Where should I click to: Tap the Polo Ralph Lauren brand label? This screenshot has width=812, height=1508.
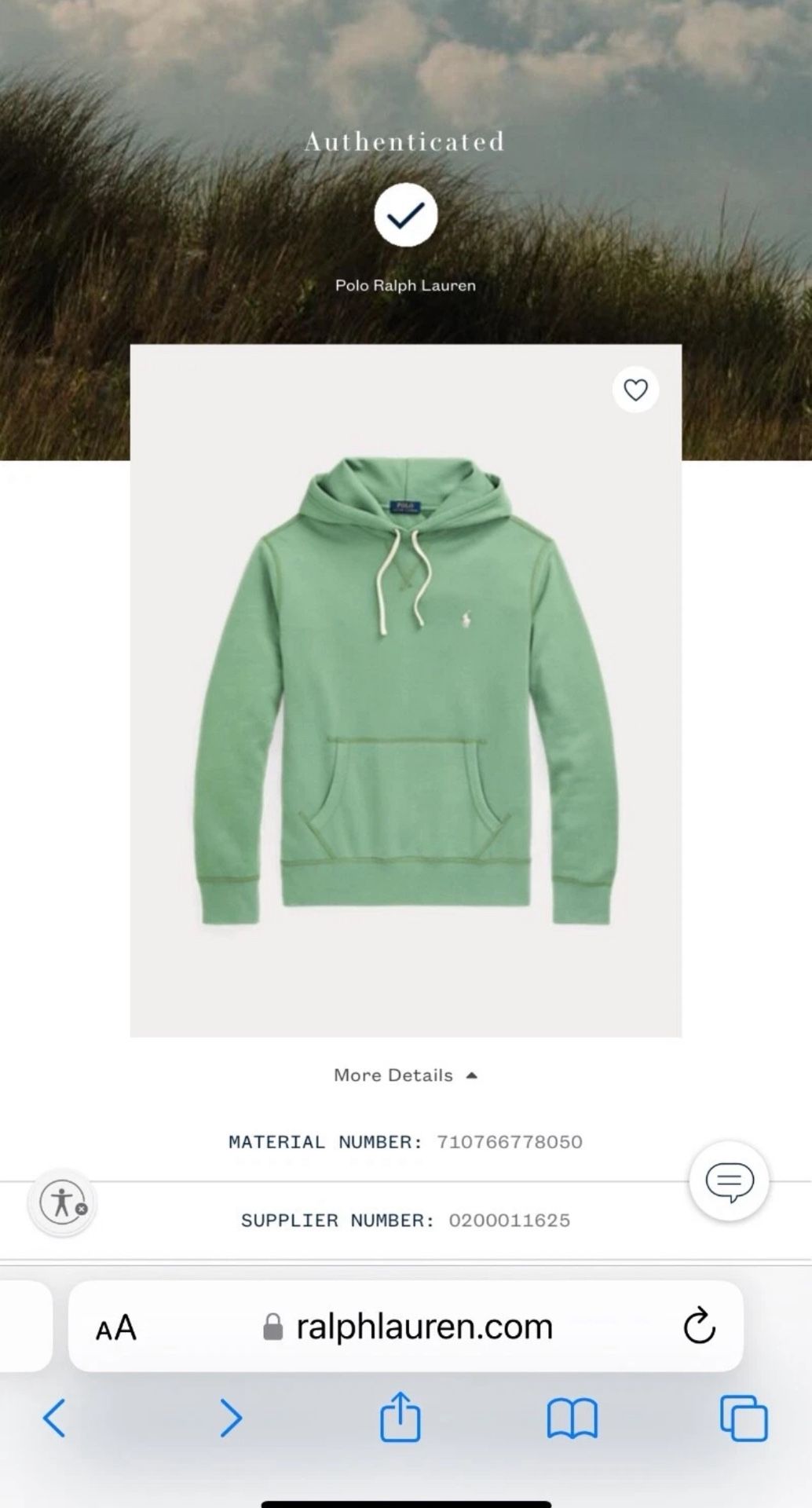(x=405, y=285)
